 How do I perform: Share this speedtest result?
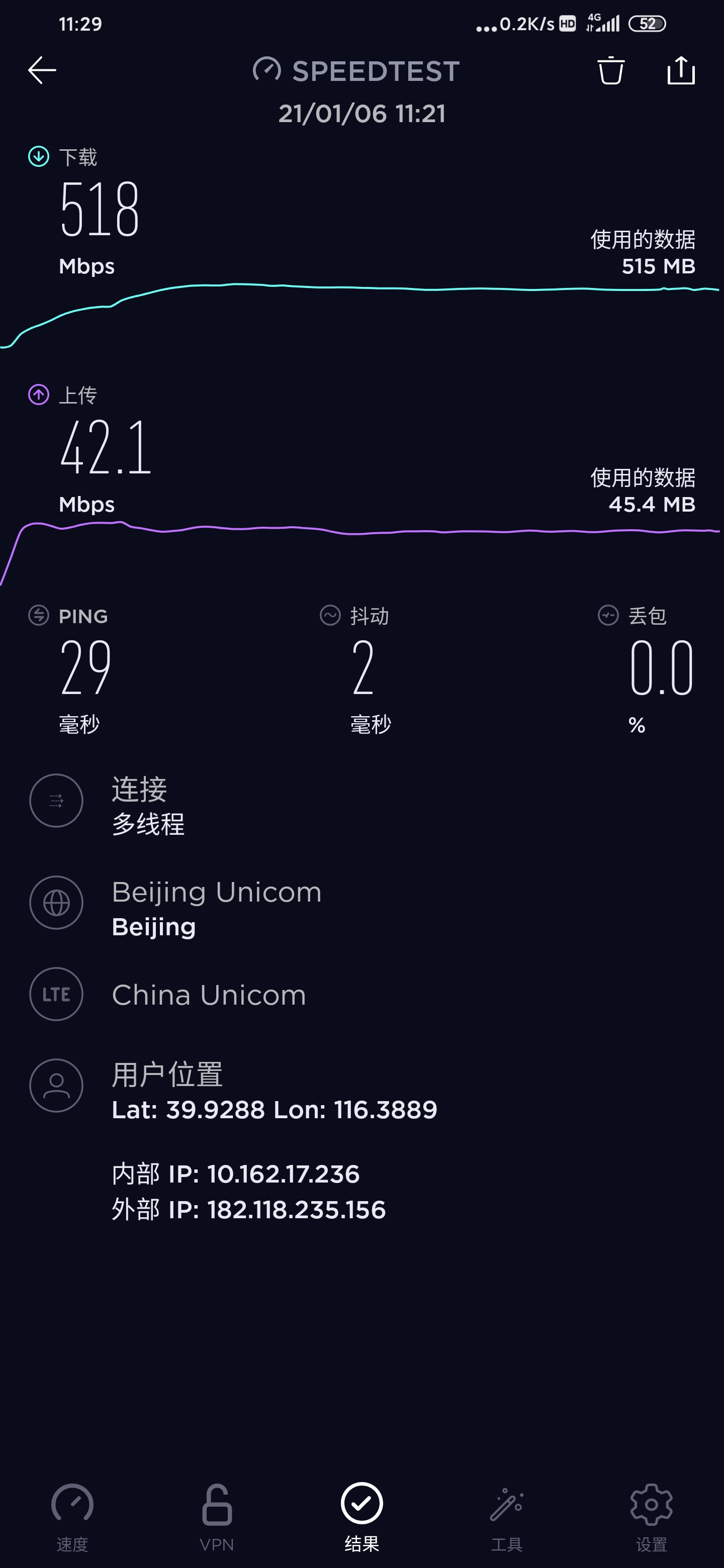(x=681, y=70)
